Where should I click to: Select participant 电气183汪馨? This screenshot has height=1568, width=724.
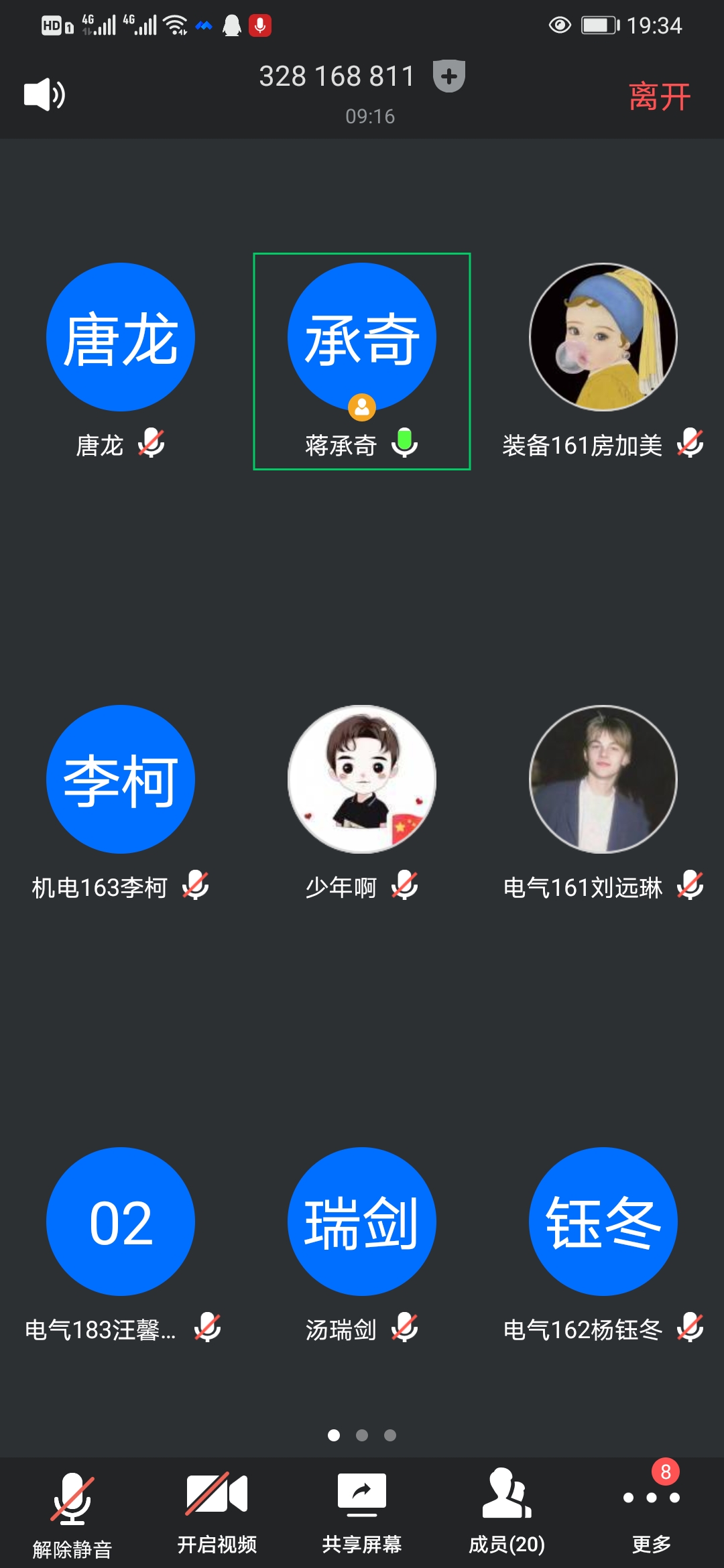pyautogui.click(x=121, y=1222)
